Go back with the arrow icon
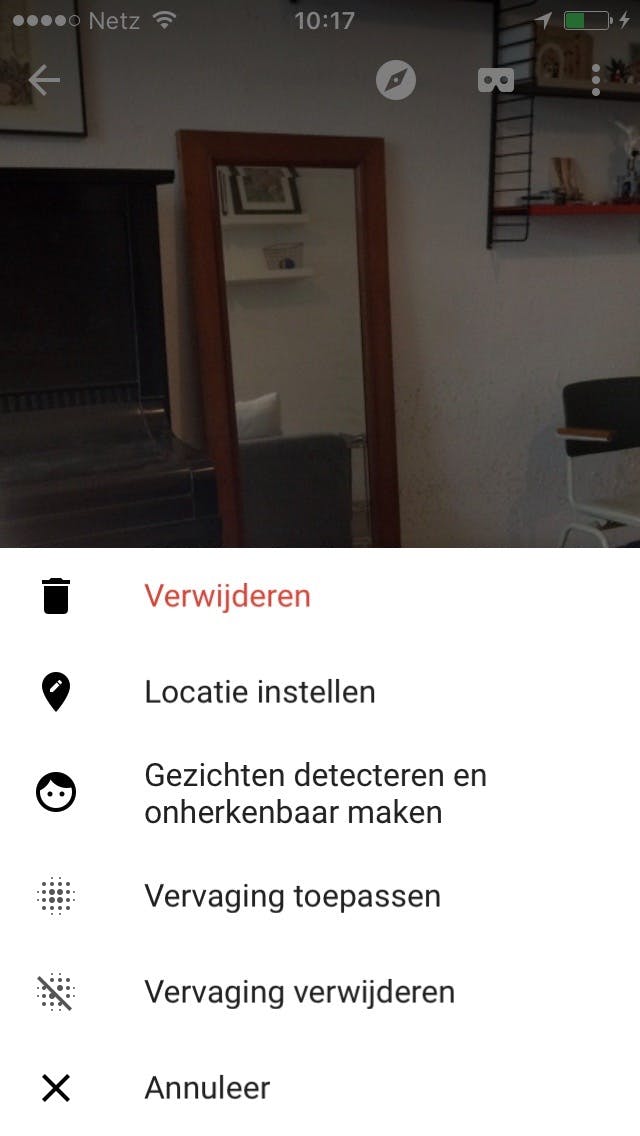This screenshot has height=1136, width=640. pyautogui.click(x=44, y=80)
